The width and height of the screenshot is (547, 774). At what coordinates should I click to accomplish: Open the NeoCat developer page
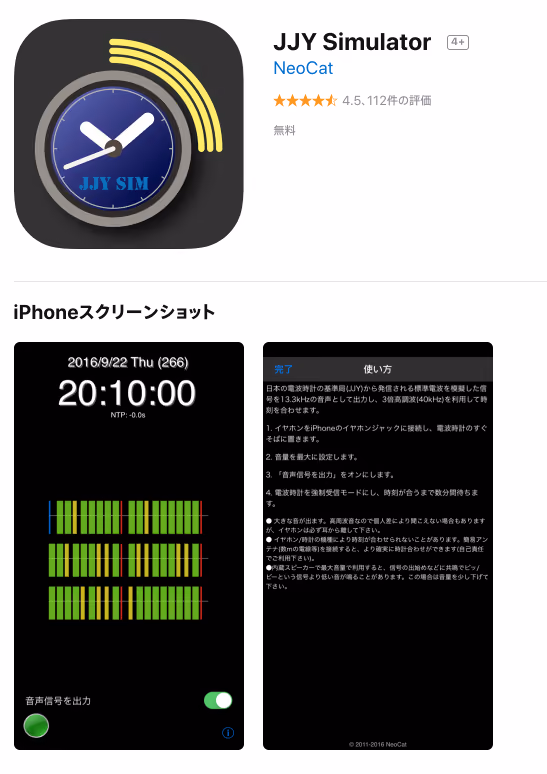[x=303, y=68]
